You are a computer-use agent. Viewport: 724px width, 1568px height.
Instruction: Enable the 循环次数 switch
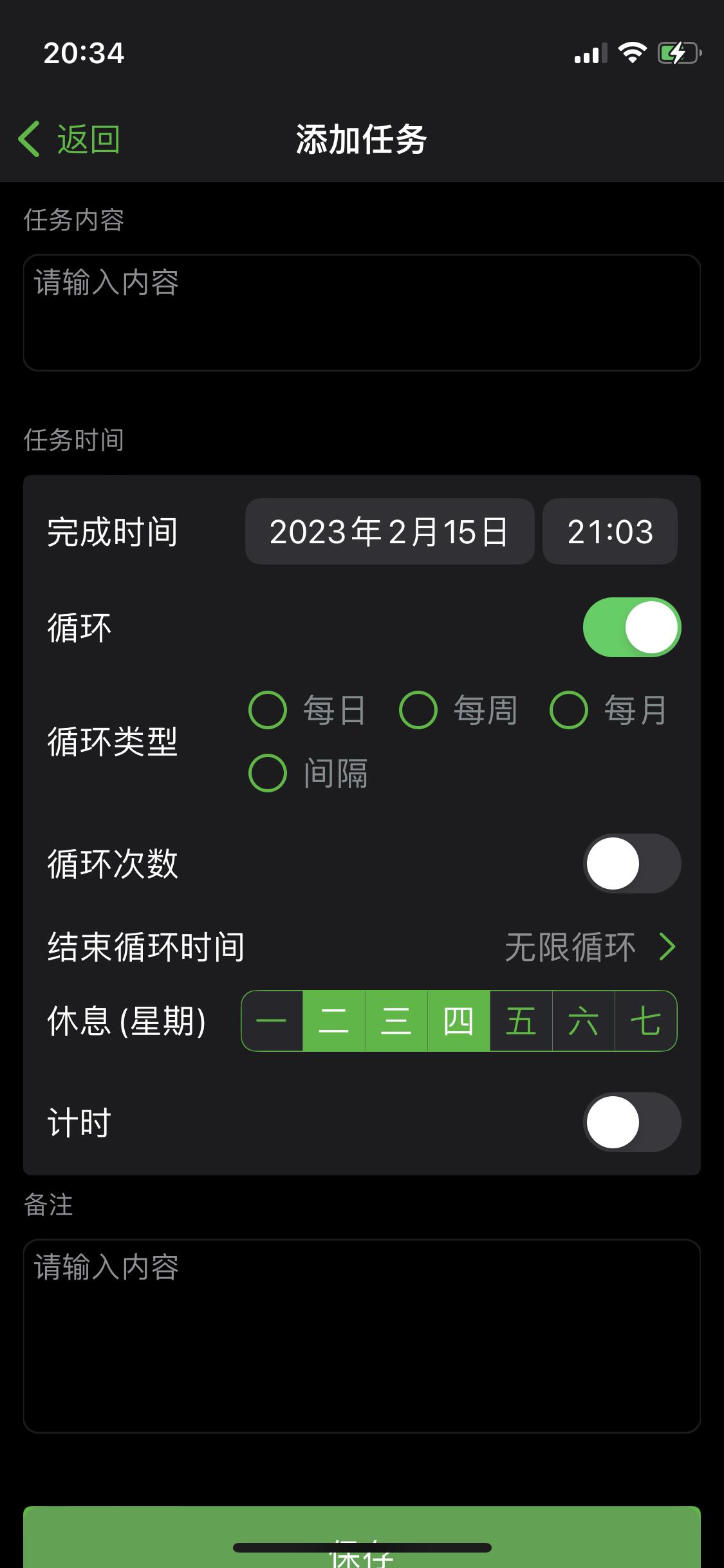631,863
